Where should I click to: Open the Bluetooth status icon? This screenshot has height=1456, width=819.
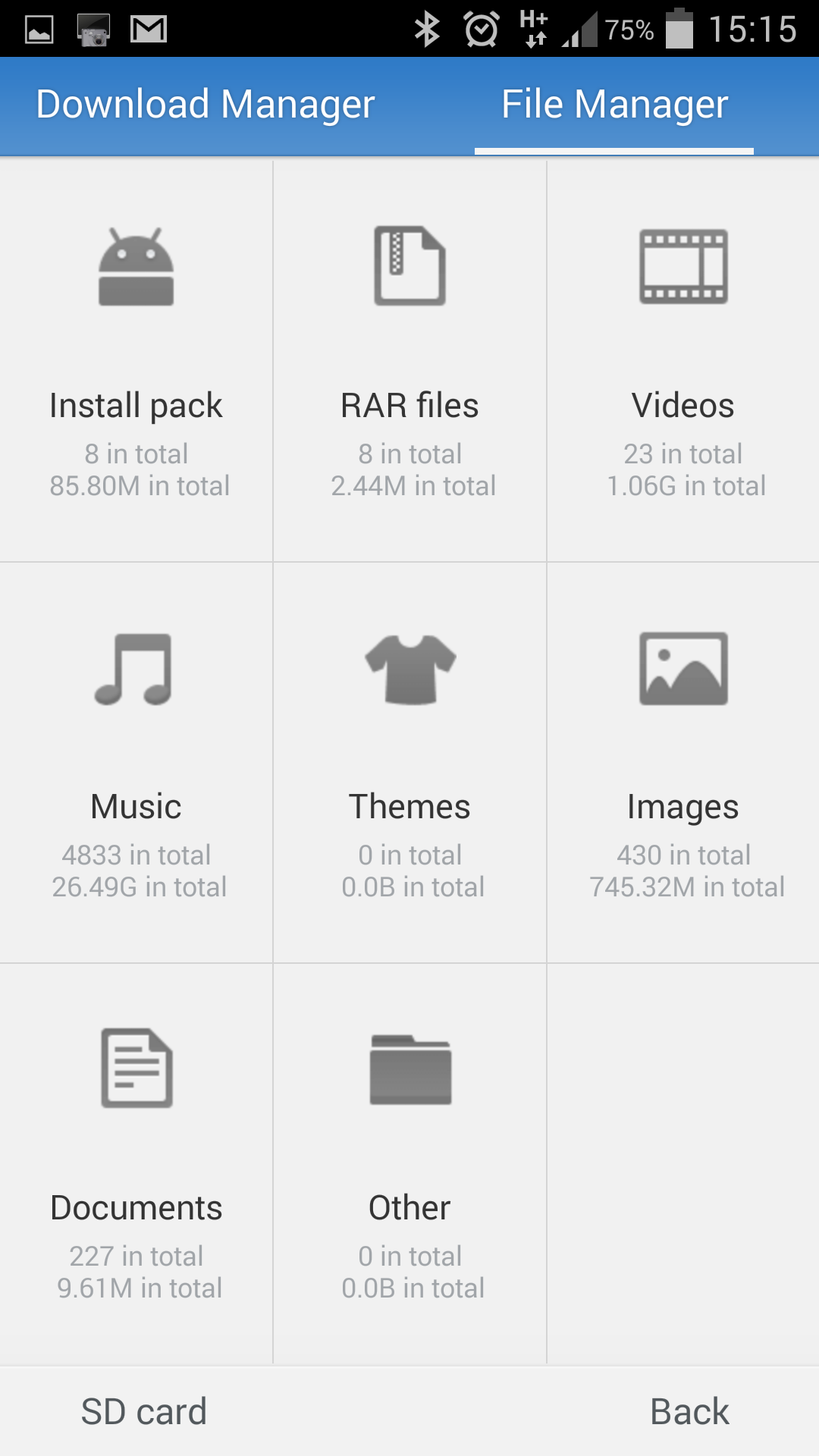[428, 29]
